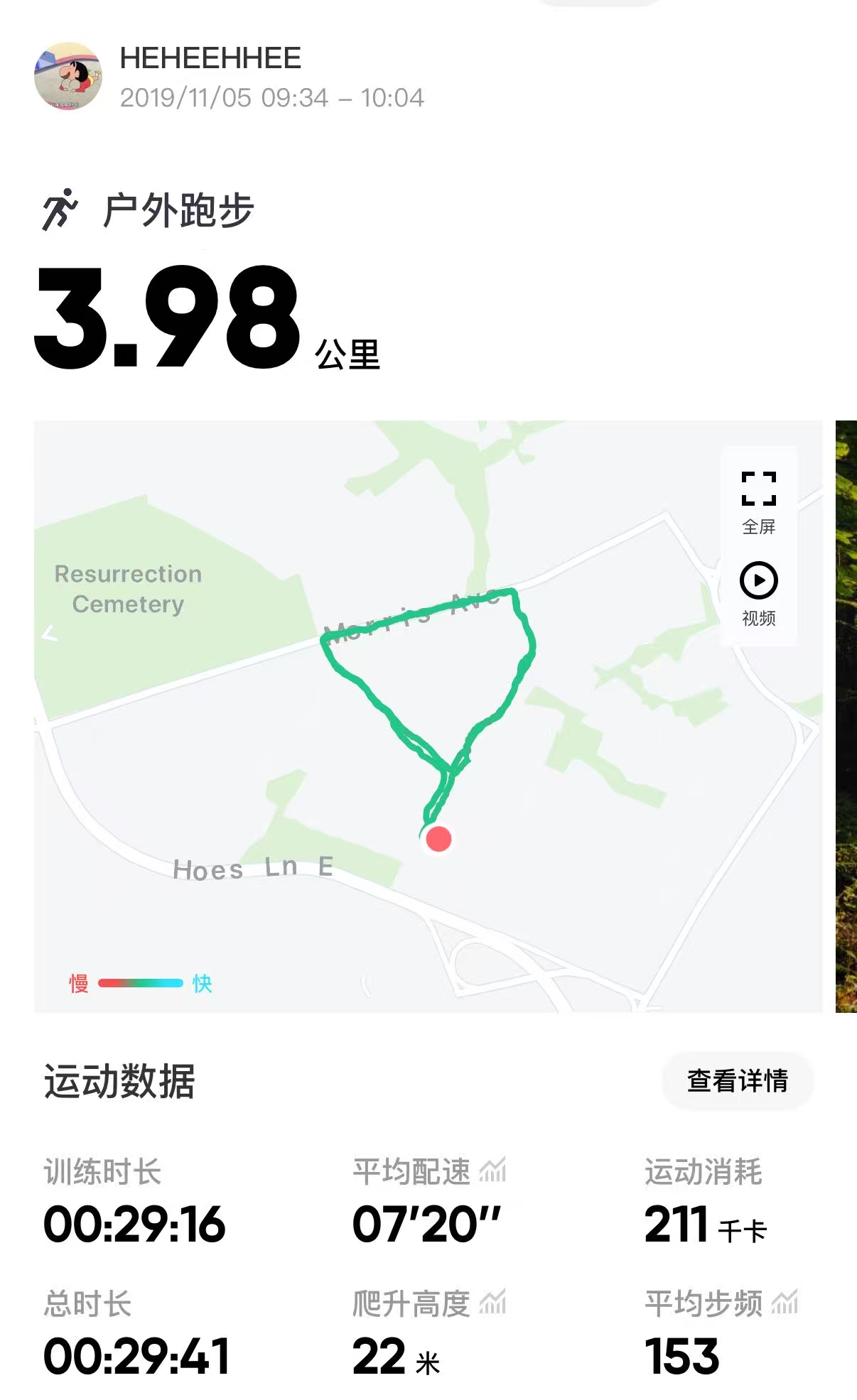
Task: Open HEHEEHHEE's profile avatar
Action: (x=68, y=76)
